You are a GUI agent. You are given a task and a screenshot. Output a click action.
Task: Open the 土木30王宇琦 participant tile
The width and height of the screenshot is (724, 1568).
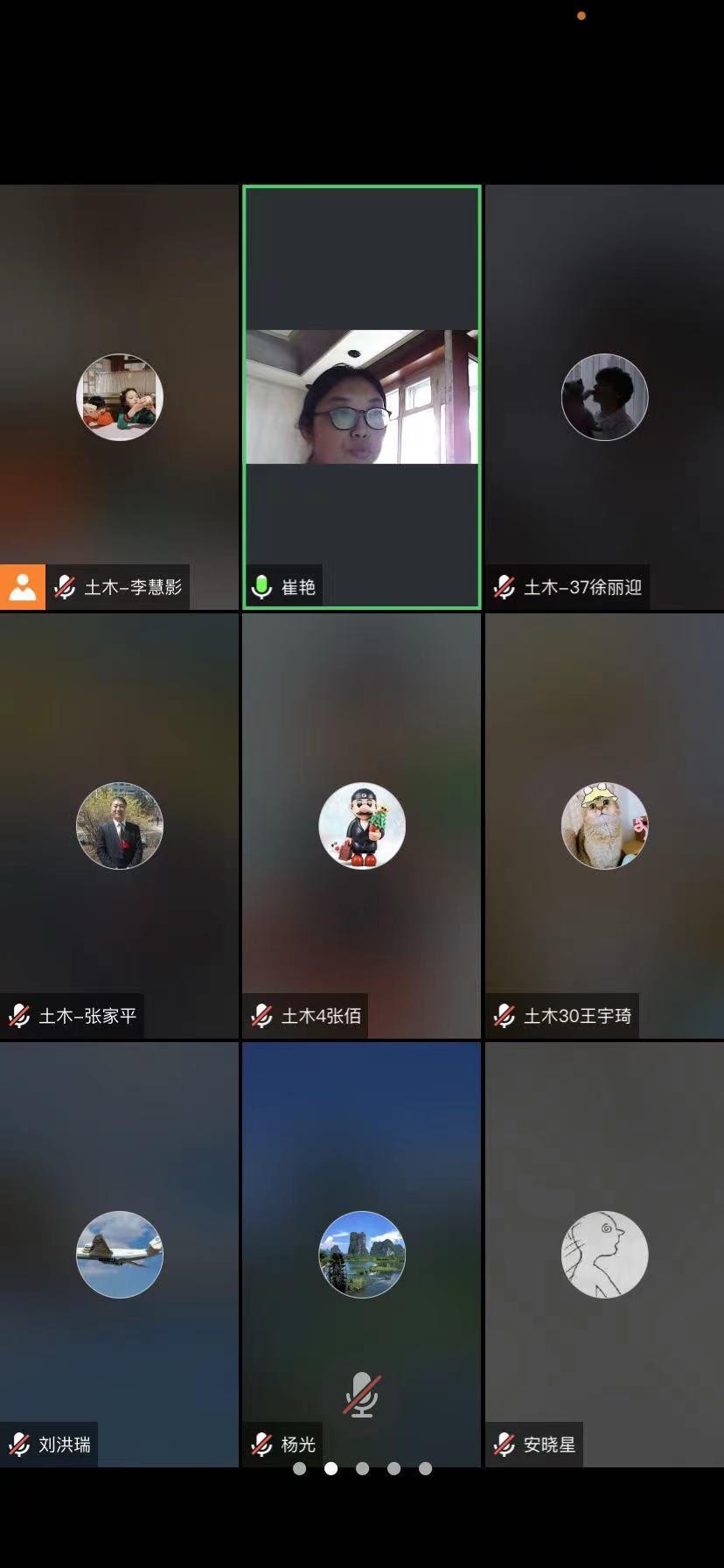[x=604, y=825]
